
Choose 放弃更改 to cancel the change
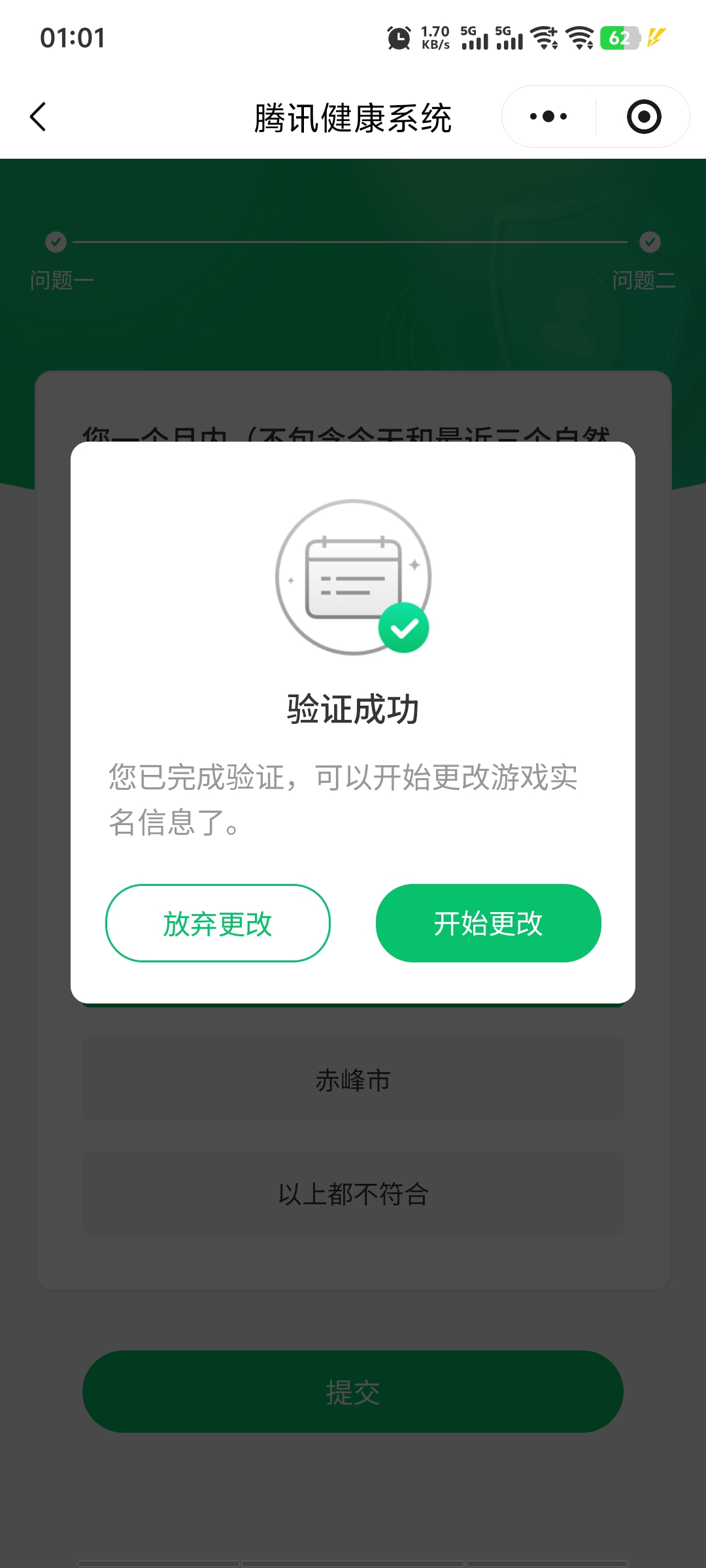pos(218,923)
